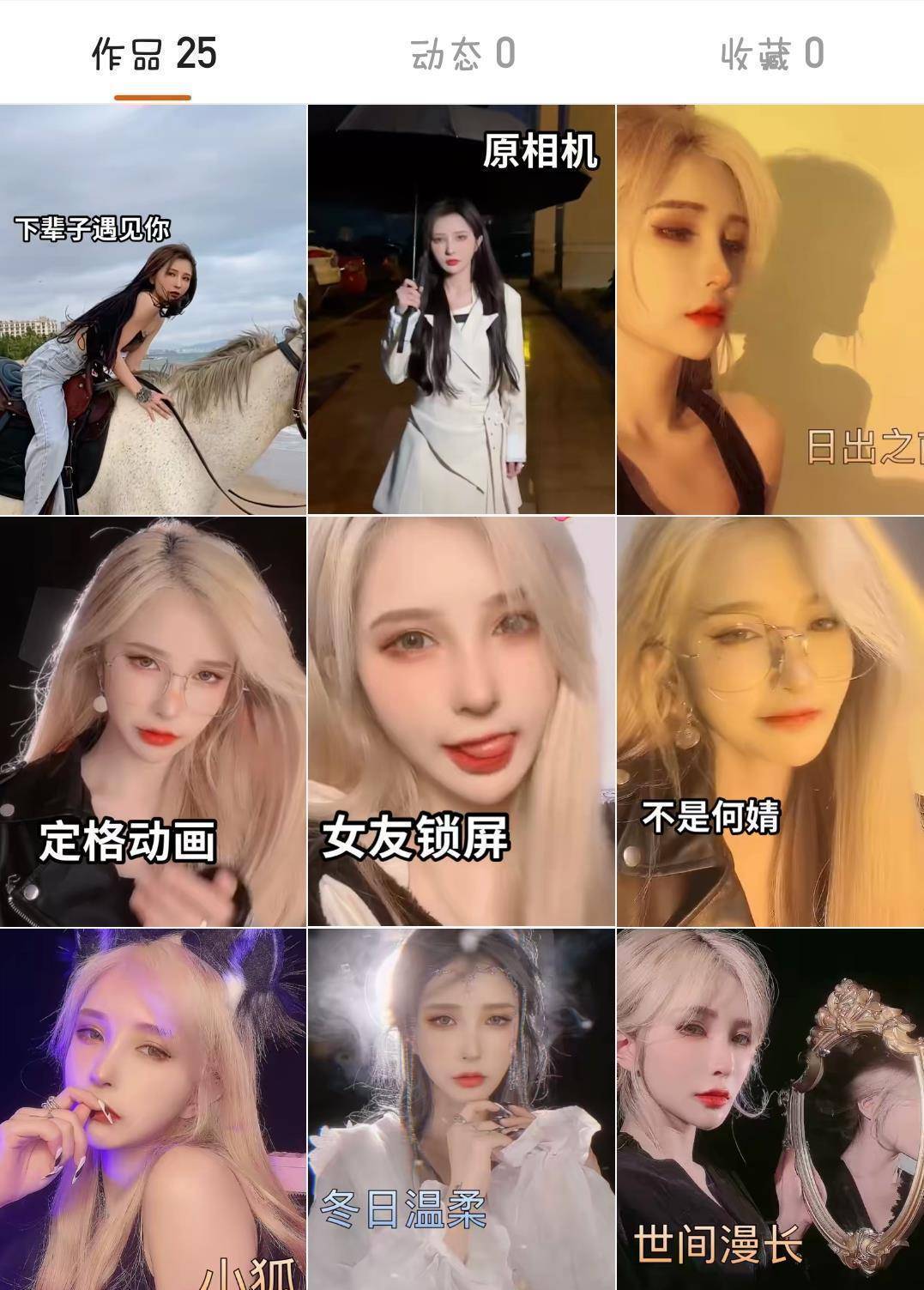Open the 下辈子遇见你 video

[153, 309]
